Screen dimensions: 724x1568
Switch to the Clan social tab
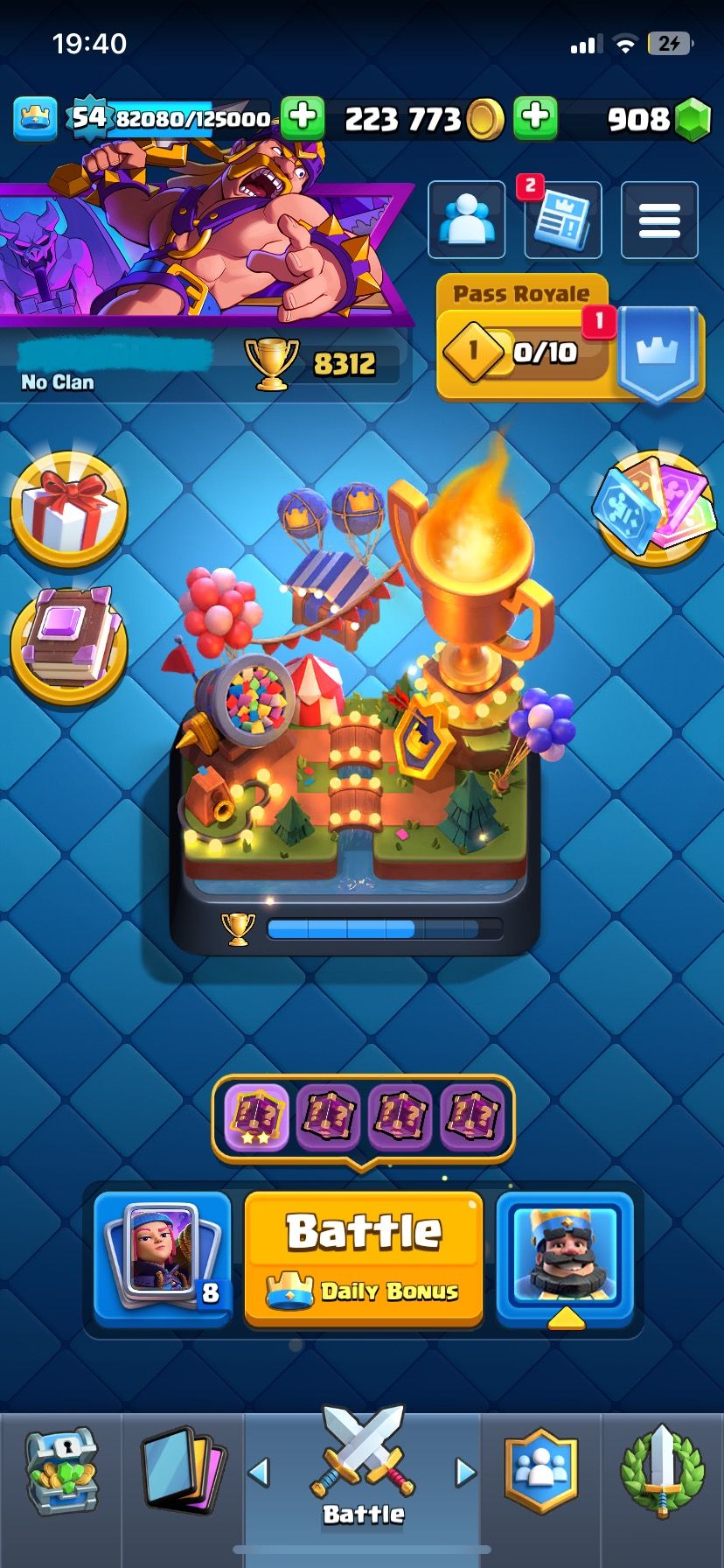[x=541, y=1473]
